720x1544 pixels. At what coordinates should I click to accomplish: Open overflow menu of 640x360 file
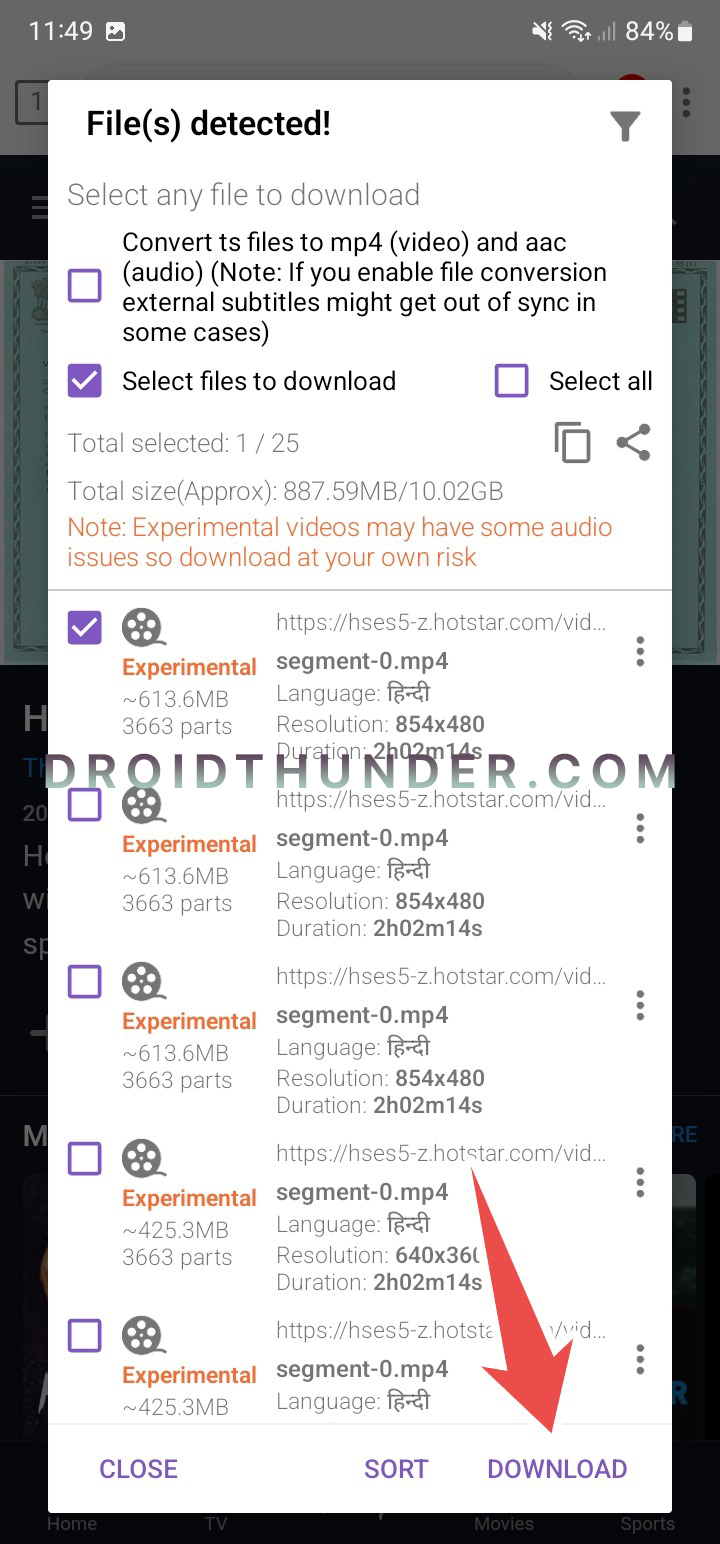click(x=640, y=1183)
